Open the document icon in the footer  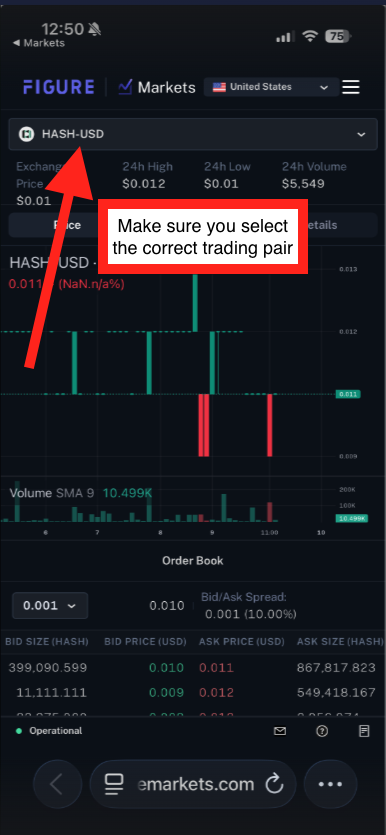tap(364, 731)
